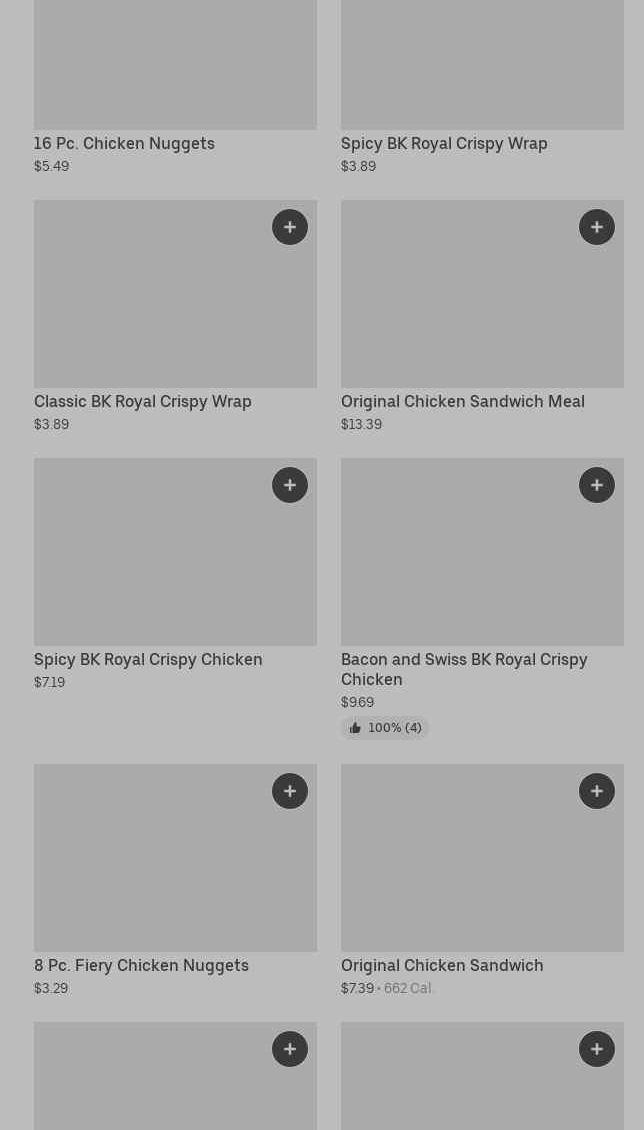This screenshot has width=644, height=1130.
Task: Add the $7.39 Original Chicken Sandwich to cart
Action: [596, 791]
